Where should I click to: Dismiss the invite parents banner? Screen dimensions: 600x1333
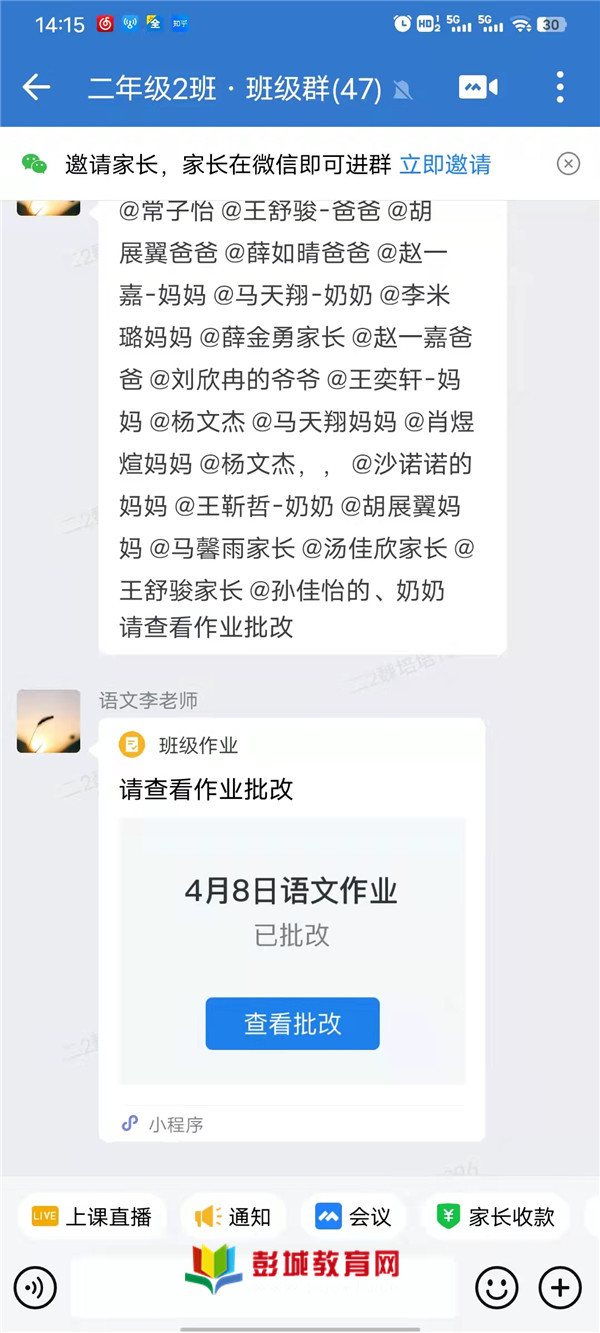point(568,164)
